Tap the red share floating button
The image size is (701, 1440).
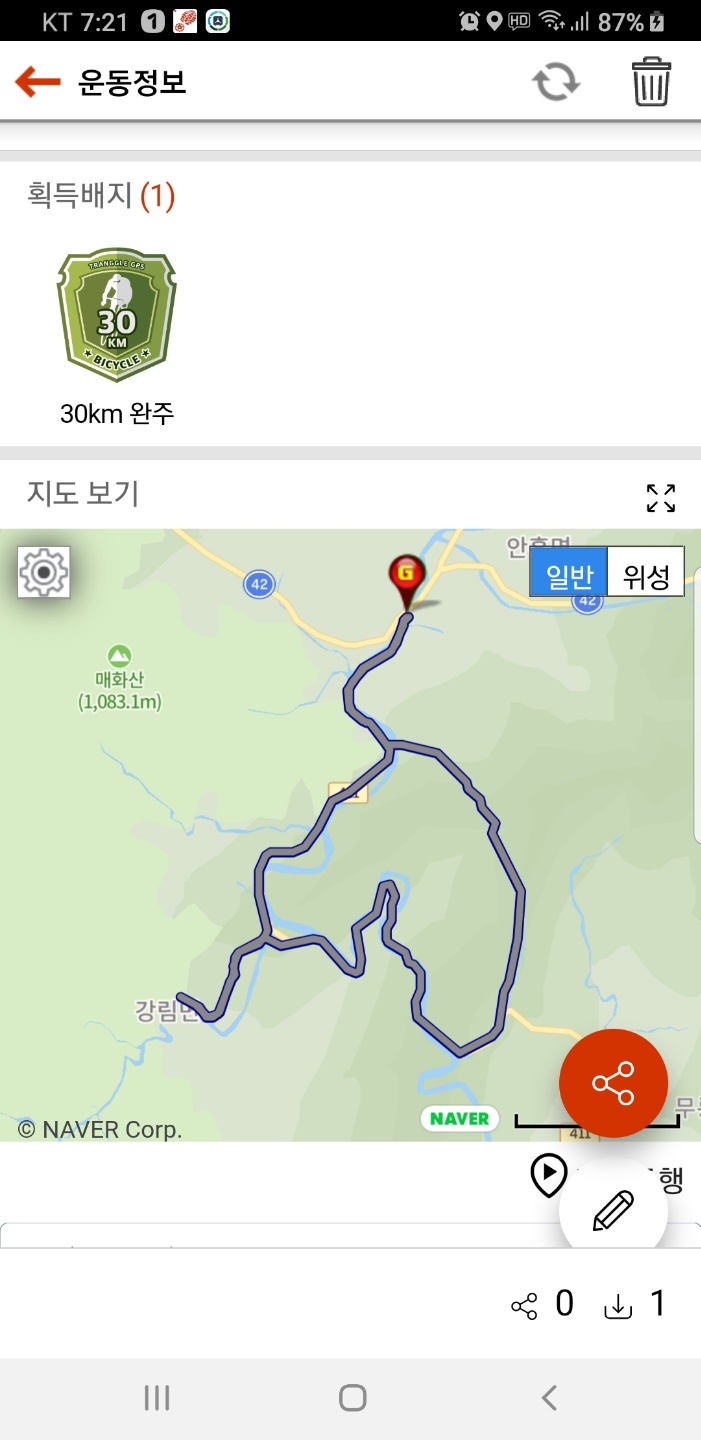pyautogui.click(x=613, y=1083)
